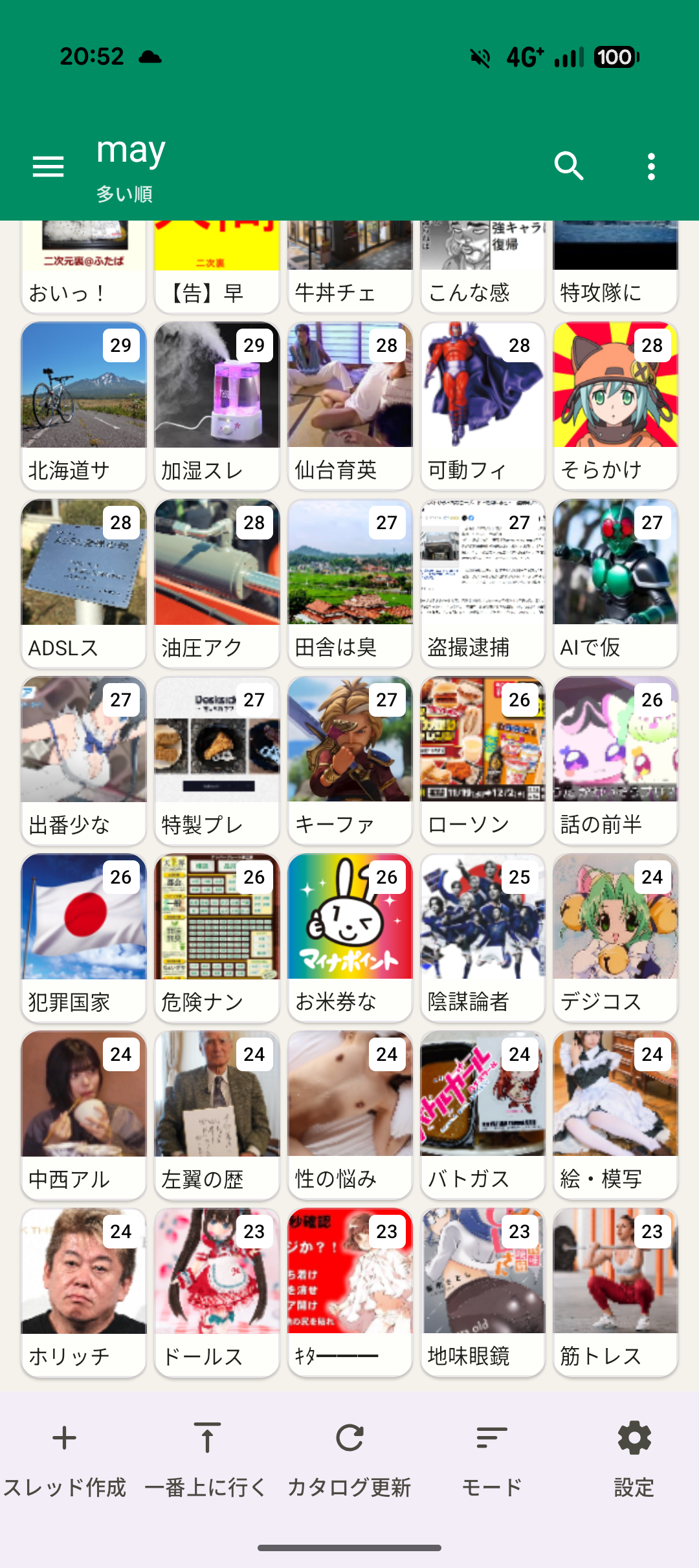
Task: Select the そらかけ thread tile
Action: coord(616,406)
